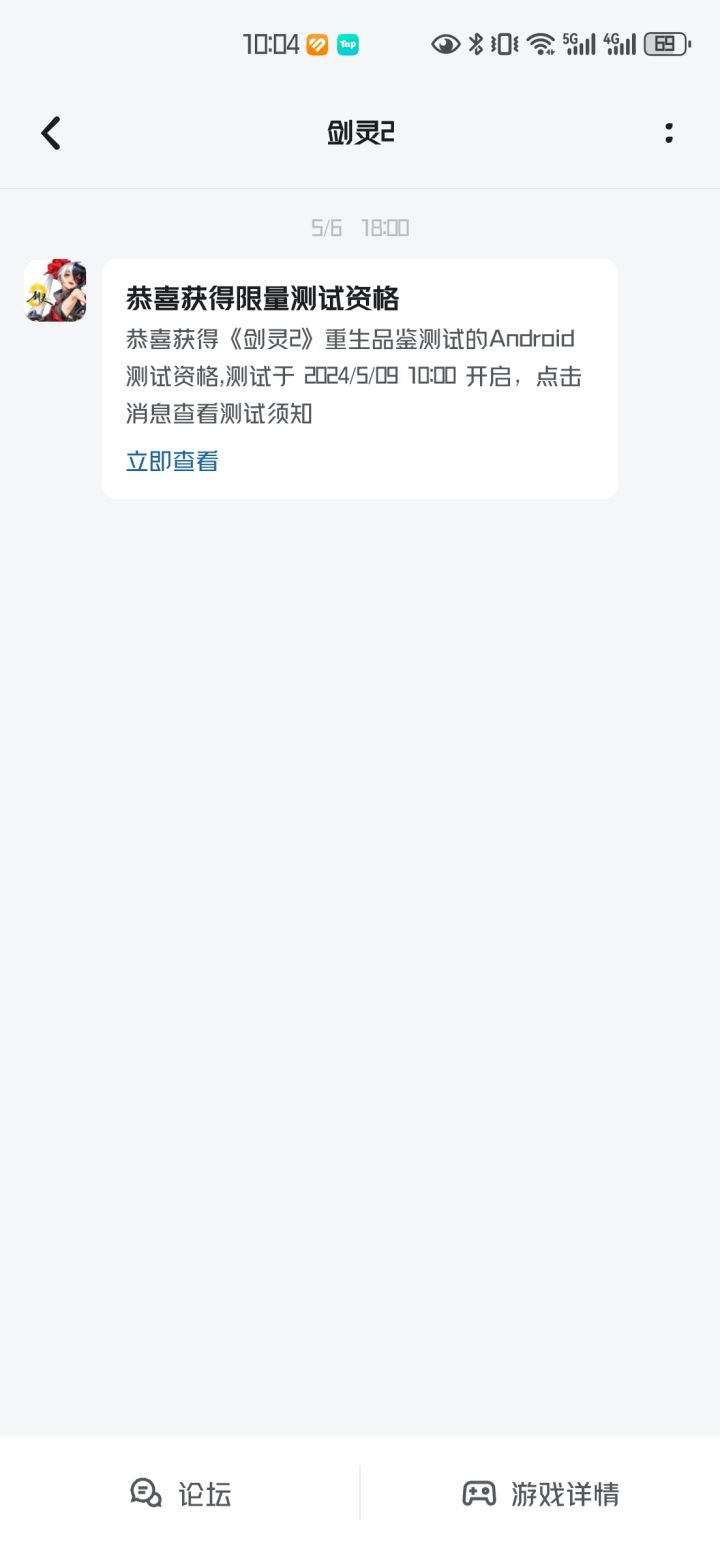Open the test qualification message card
The width and height of the screenshot is (720, 1550).
(358, 377)
